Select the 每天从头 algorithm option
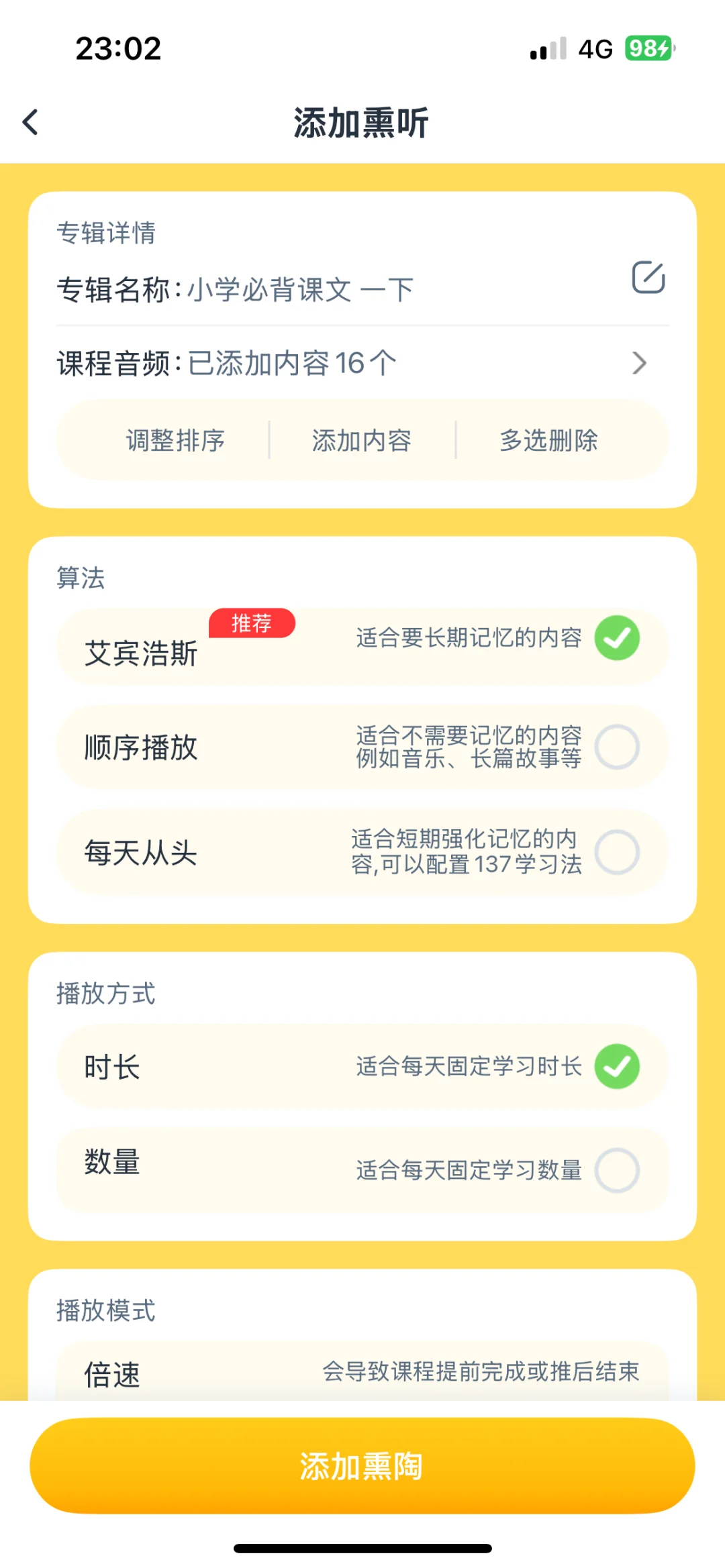Screen dimensions: 725x1568 click(x=362, y=852)
